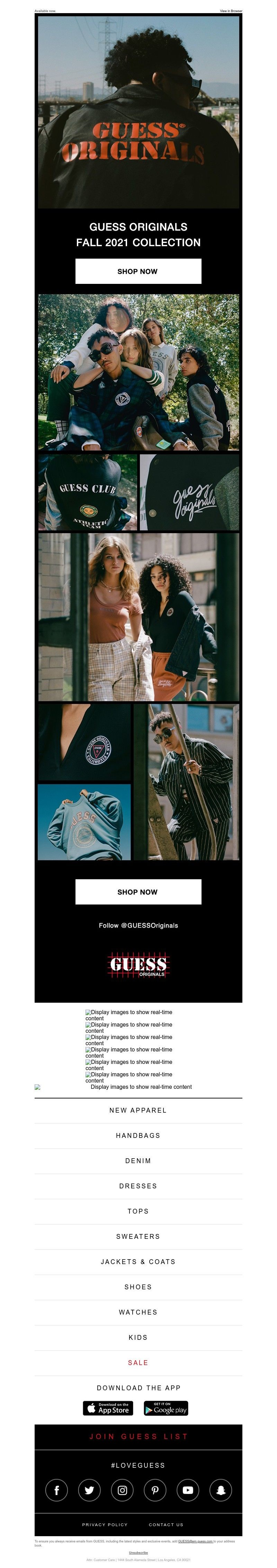The width and height of the screenshot is (277, 1568).
Task: Open the View in Browser link
Action: [x=231, y=11]
